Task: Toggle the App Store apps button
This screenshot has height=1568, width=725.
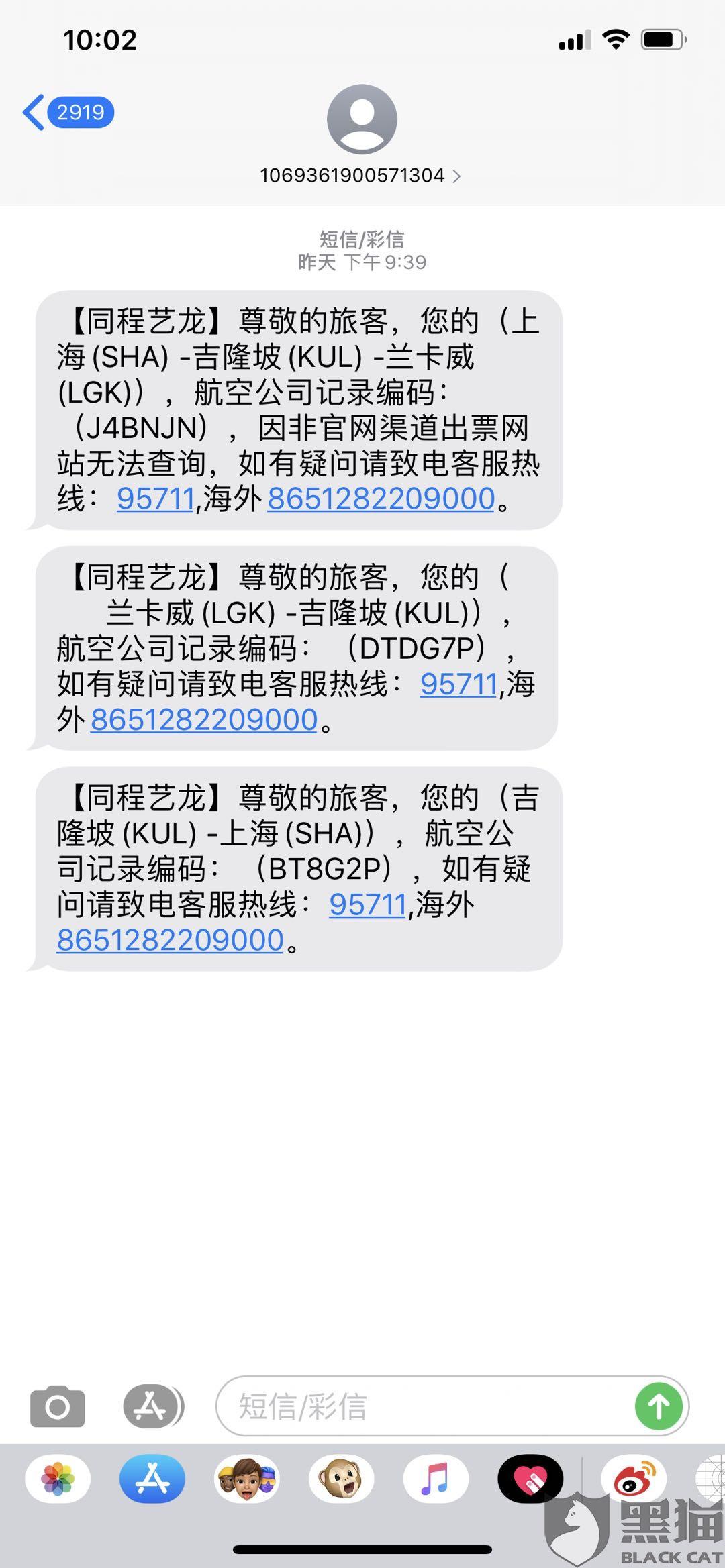Action: (x=152, y=1406)
